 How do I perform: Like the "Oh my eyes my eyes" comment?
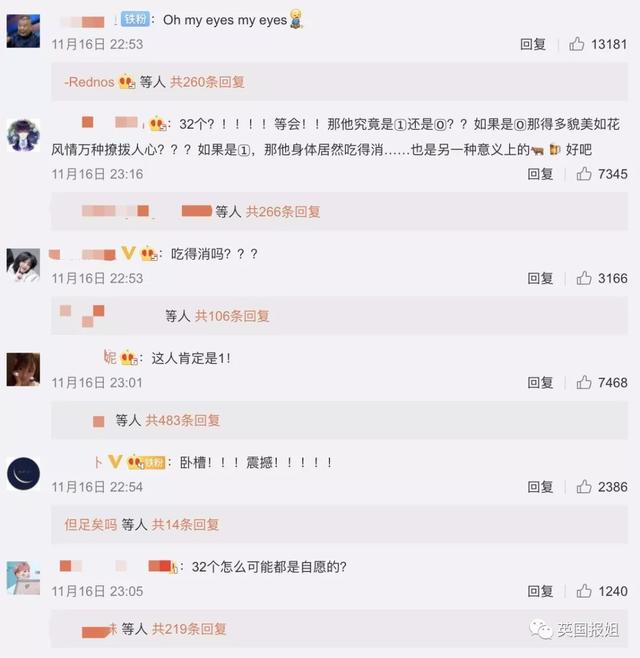(x=577, y=44)
